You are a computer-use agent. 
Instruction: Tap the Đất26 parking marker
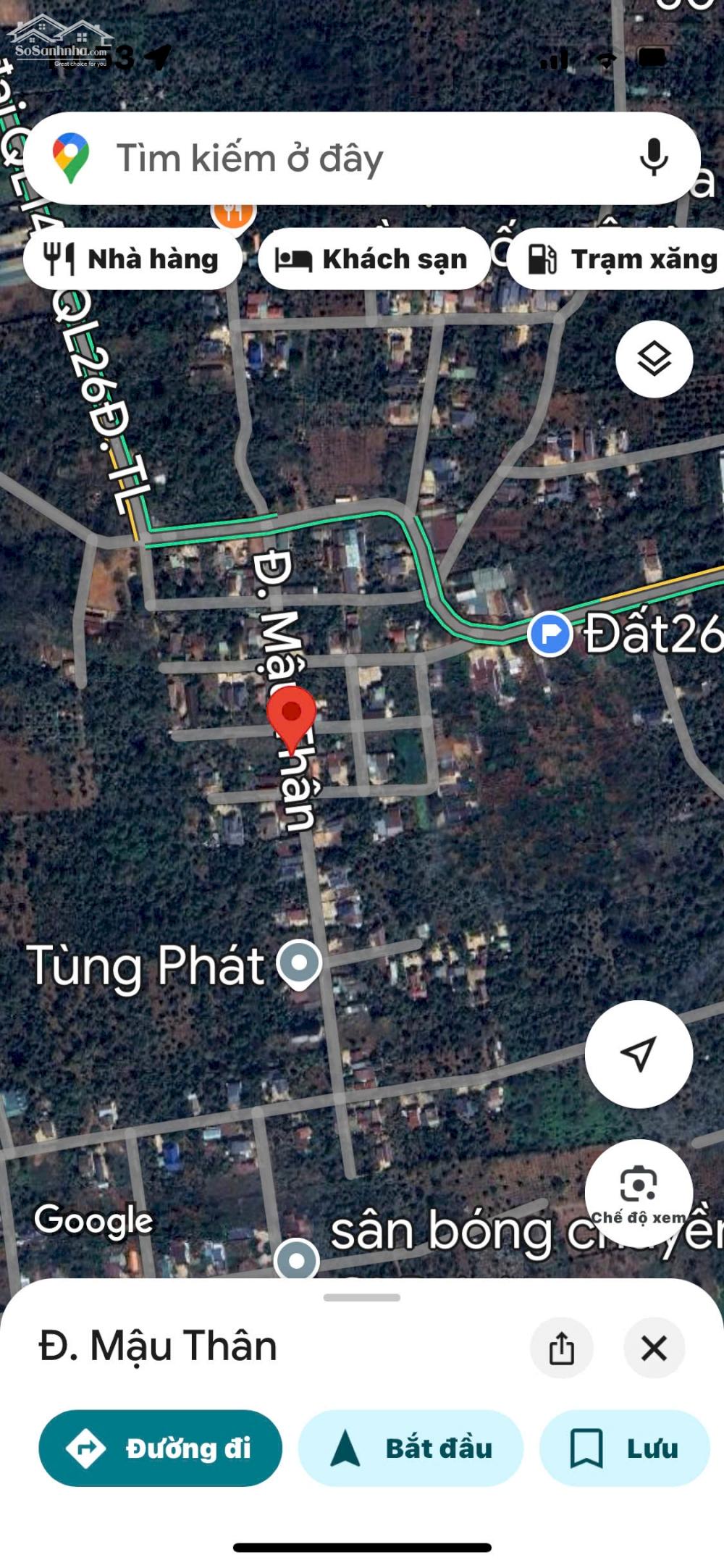pyautogui.click(x=550, y=634)
